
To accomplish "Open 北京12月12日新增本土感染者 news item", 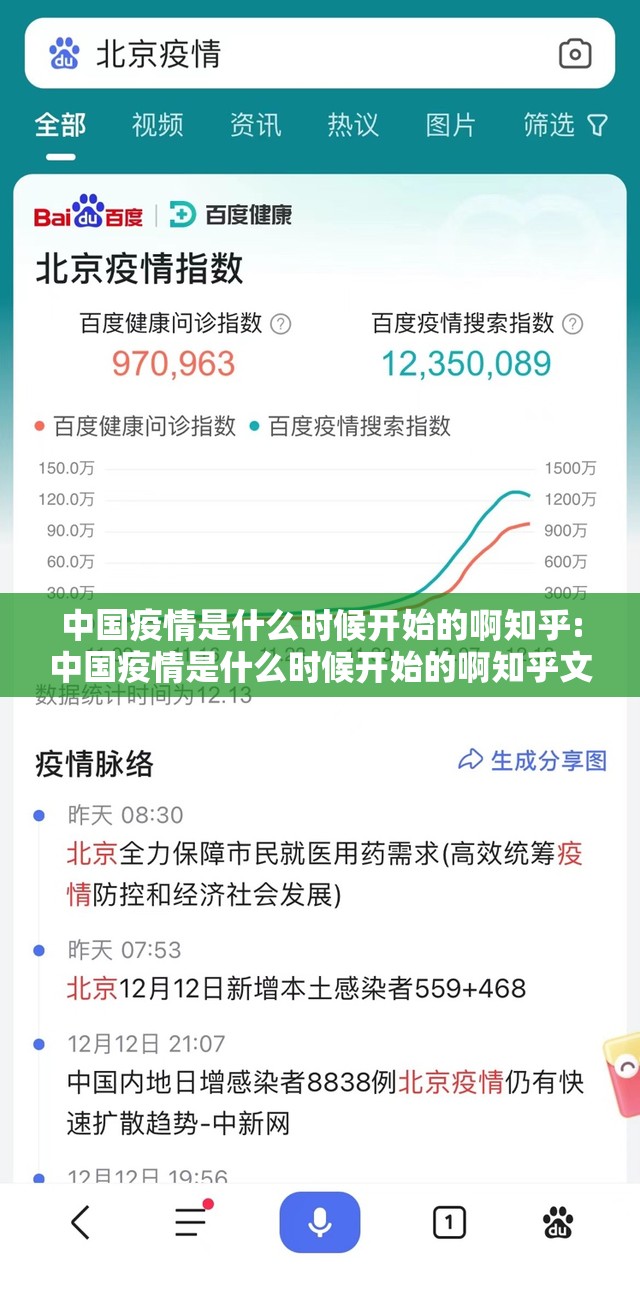I will point(296,988).
